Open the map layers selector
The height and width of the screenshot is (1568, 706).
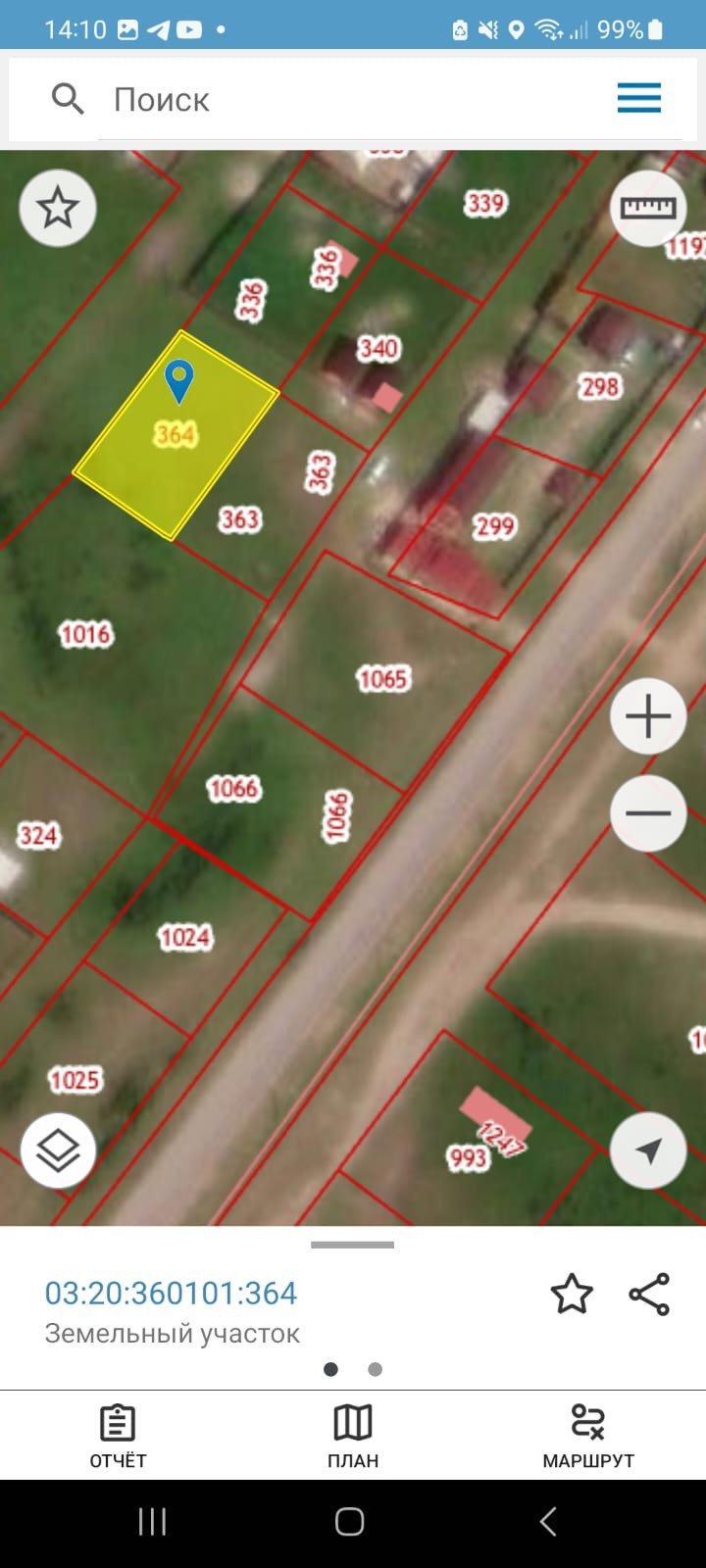[x=58, y=1151]
